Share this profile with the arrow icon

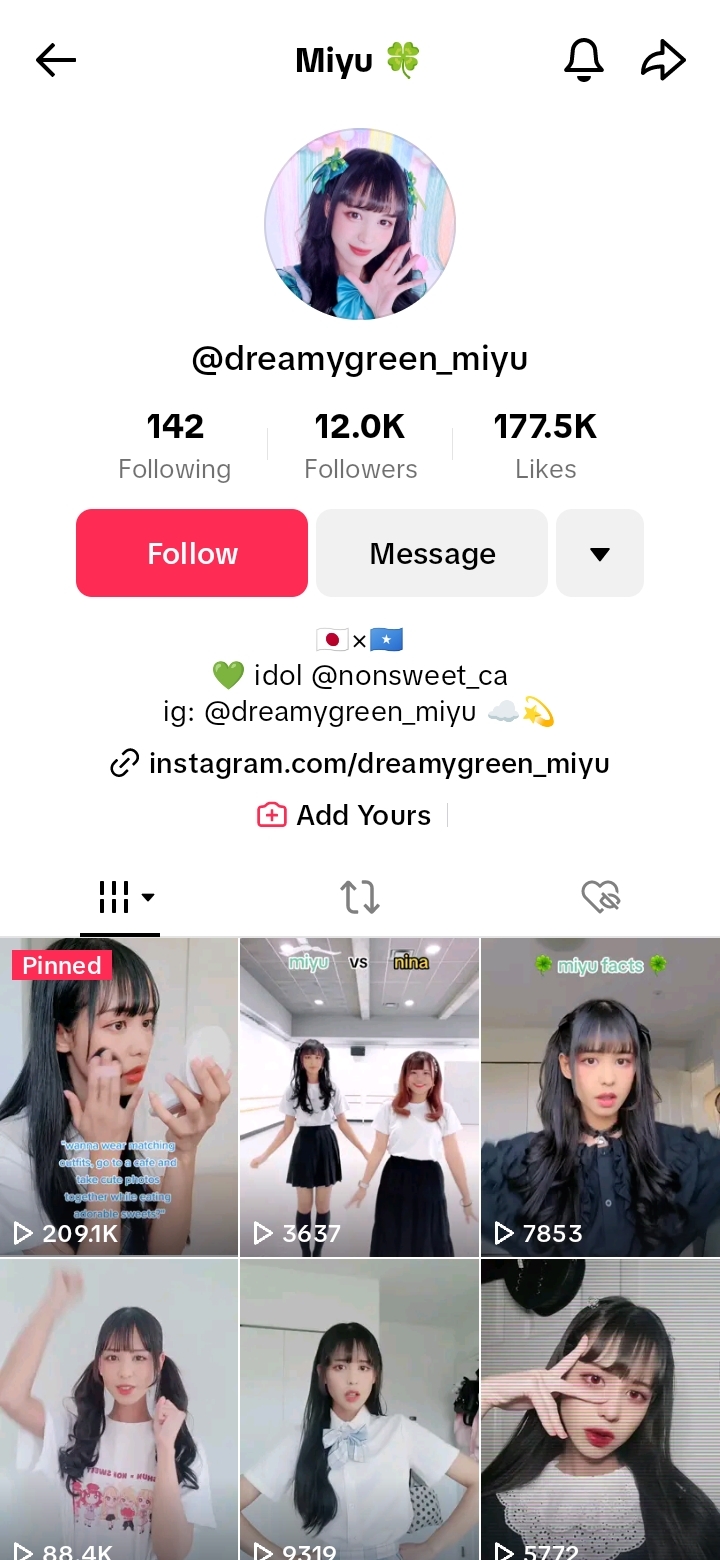pyautogui.click(x=663, y=61)
